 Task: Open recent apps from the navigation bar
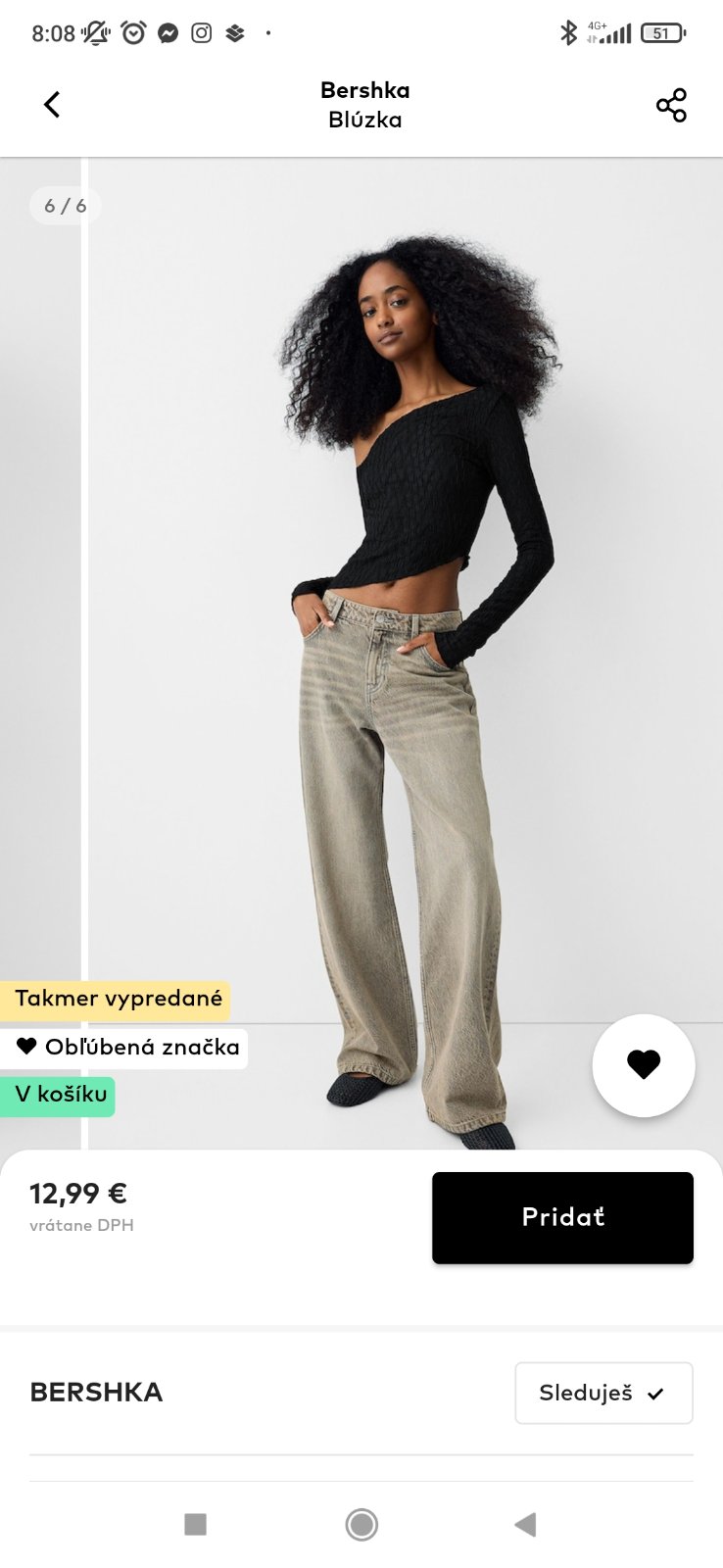tap(196, 1524)
